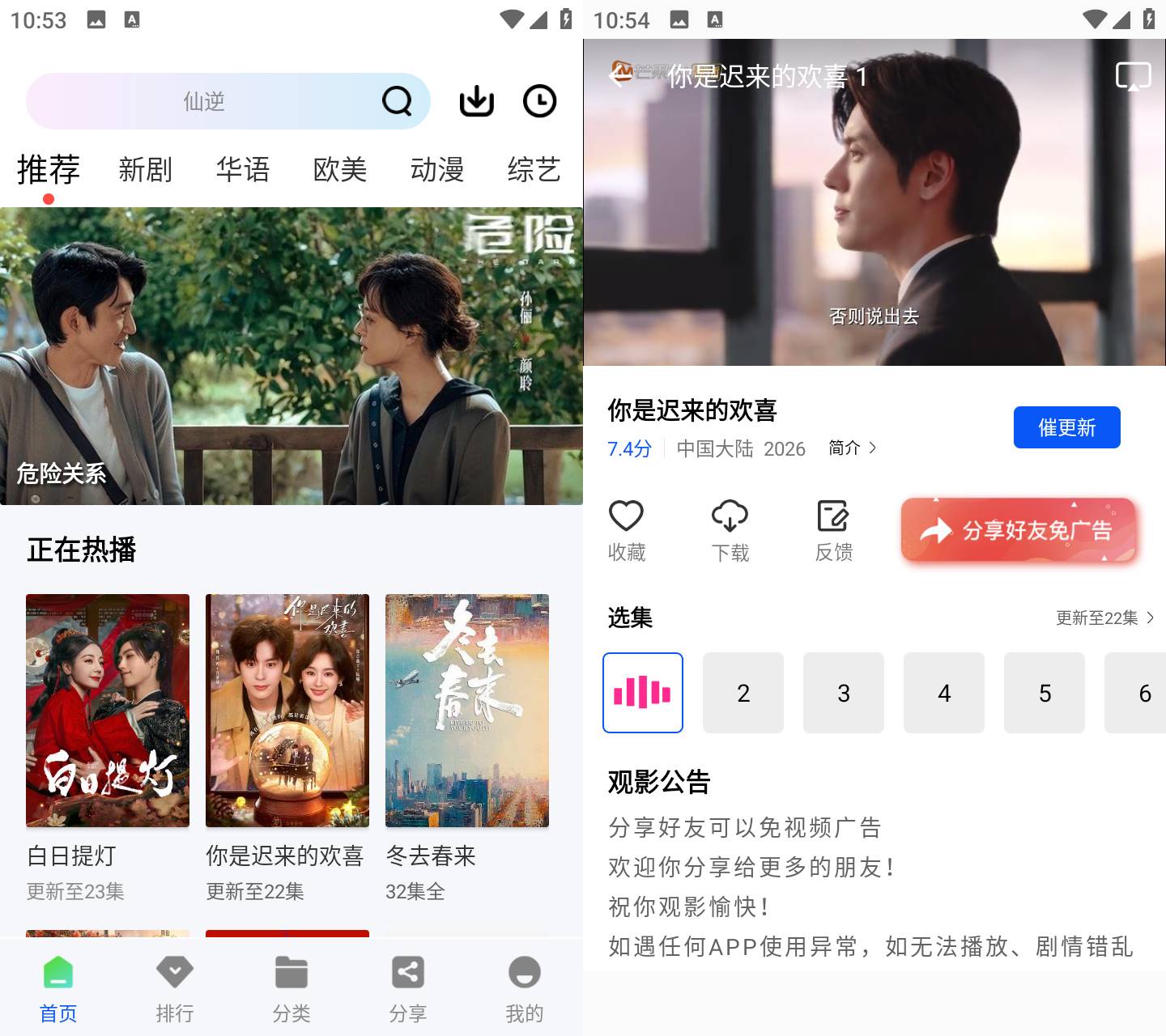Switch to the 动漫 tab

436,170
